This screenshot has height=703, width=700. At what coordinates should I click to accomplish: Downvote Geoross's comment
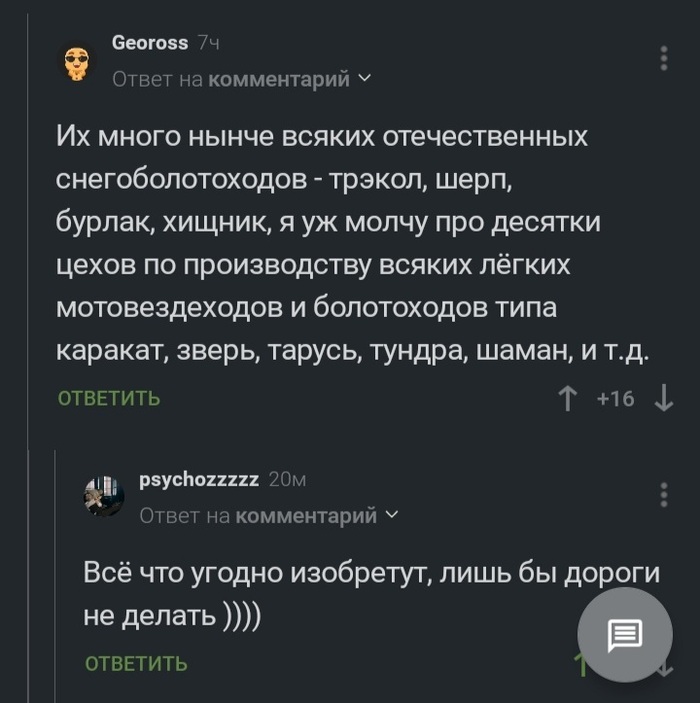coord(663,400)
